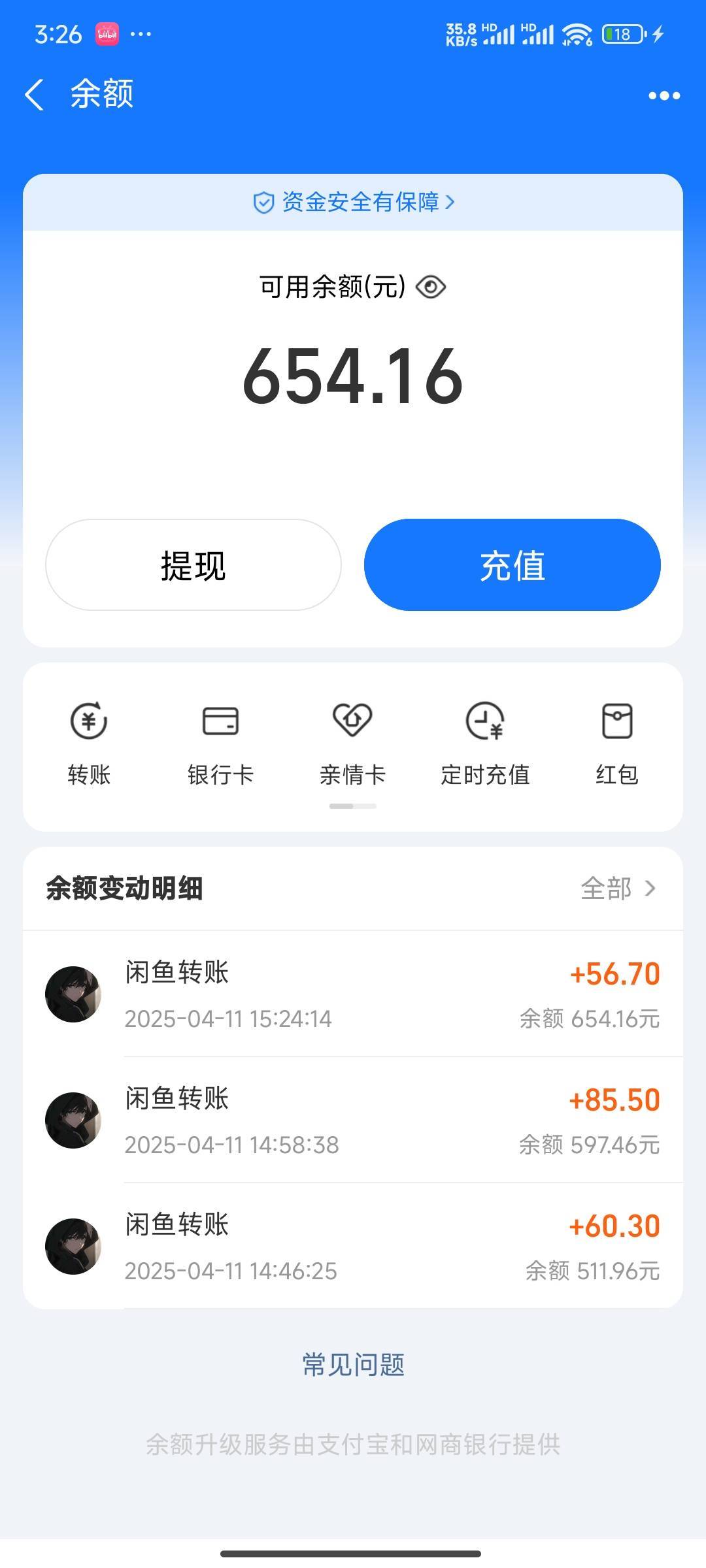The image size is (706, 1568).
Task: Open the three-dot overflow menu
Action: tap(664, 96)
